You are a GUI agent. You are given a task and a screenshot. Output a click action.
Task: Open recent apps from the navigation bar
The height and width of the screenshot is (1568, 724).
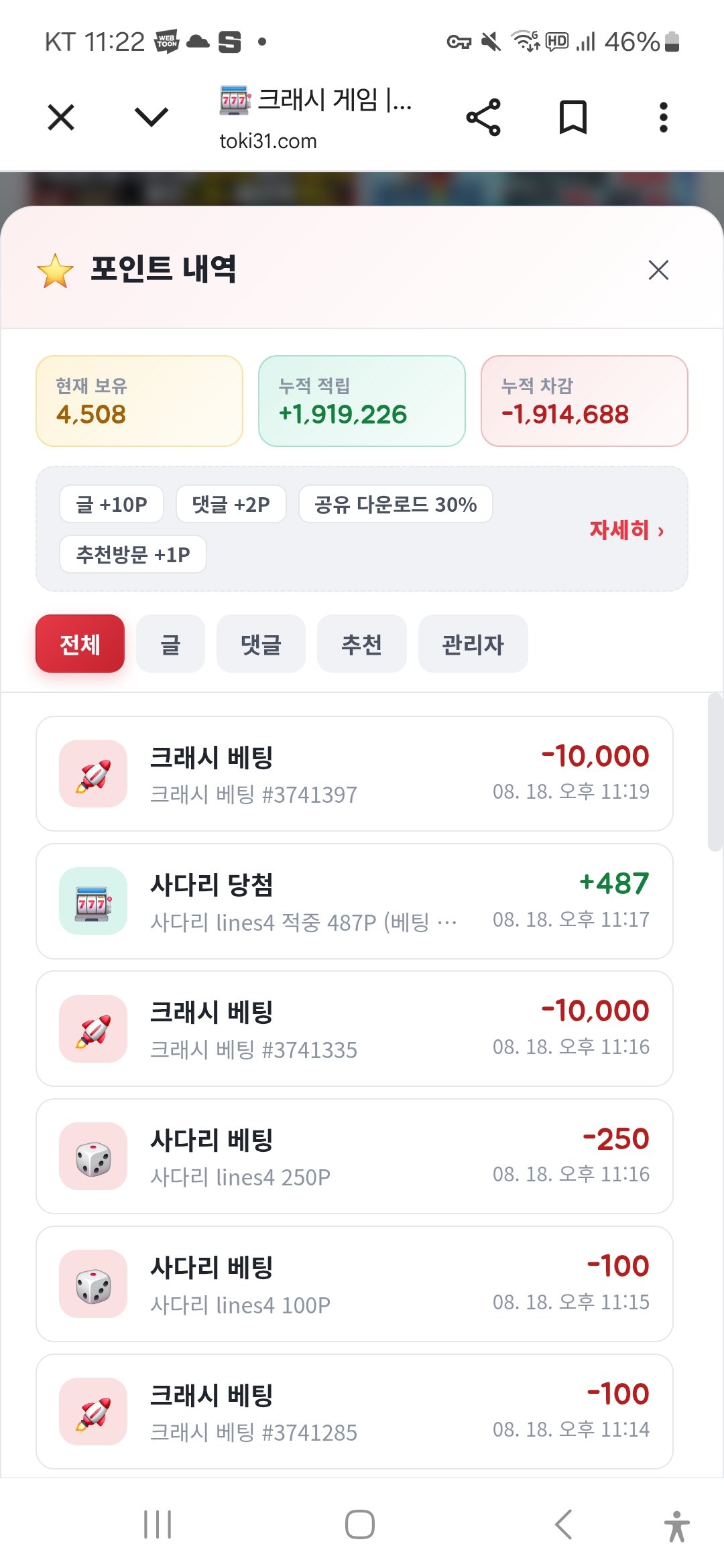tap(158, 1524)
